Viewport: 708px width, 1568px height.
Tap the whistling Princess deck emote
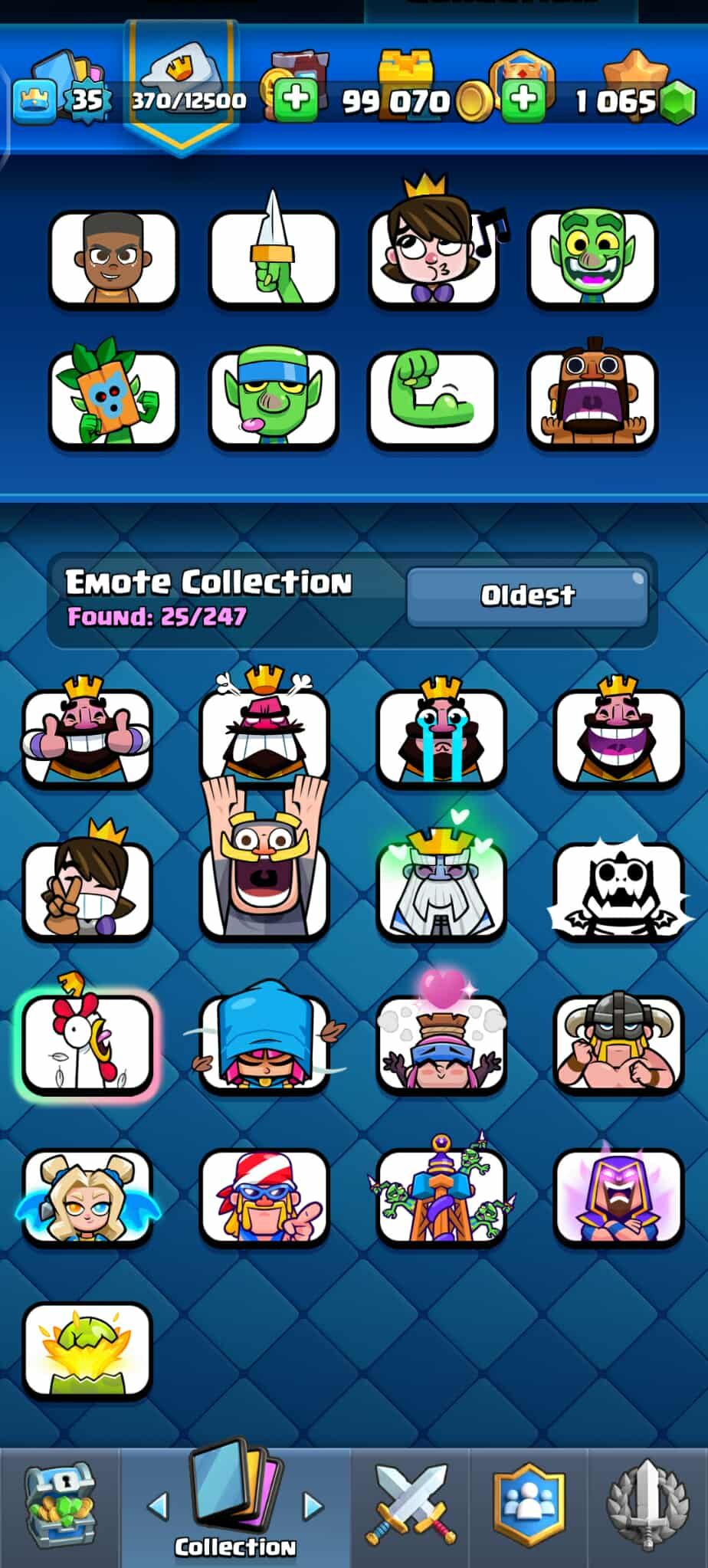(434, 258)
